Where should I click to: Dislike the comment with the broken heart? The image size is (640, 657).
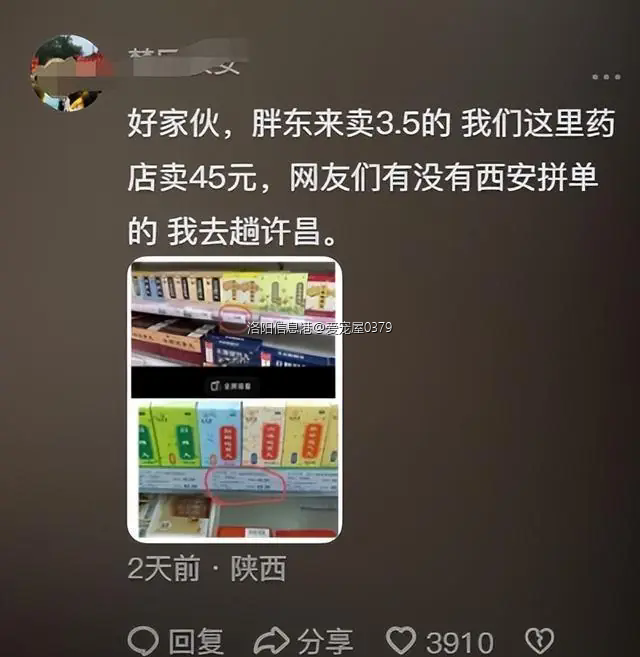[540, 640]
